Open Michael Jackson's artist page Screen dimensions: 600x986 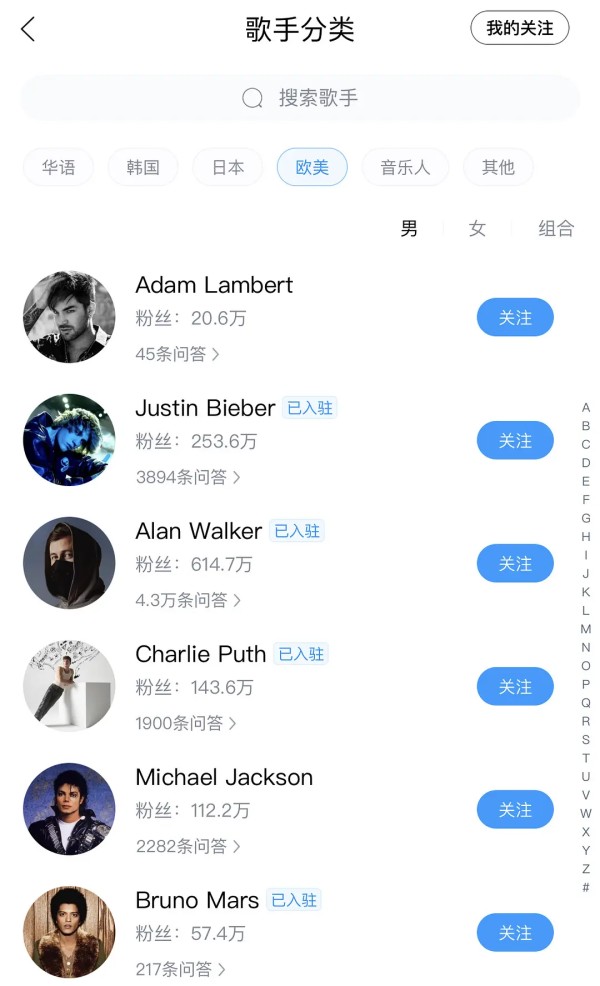[x=224, y=777]
